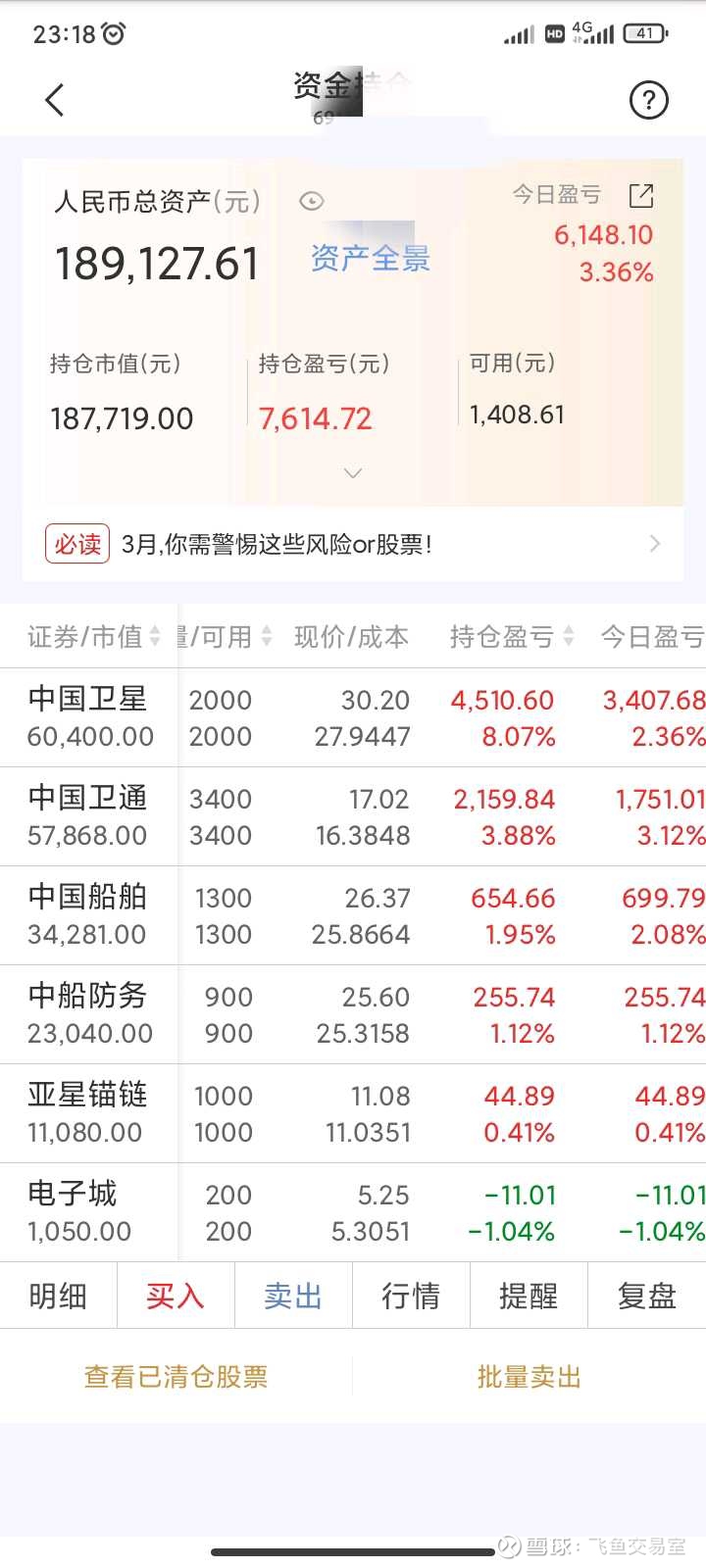
Task: Go back using the top-left arrow
Action: coord(55,99)
